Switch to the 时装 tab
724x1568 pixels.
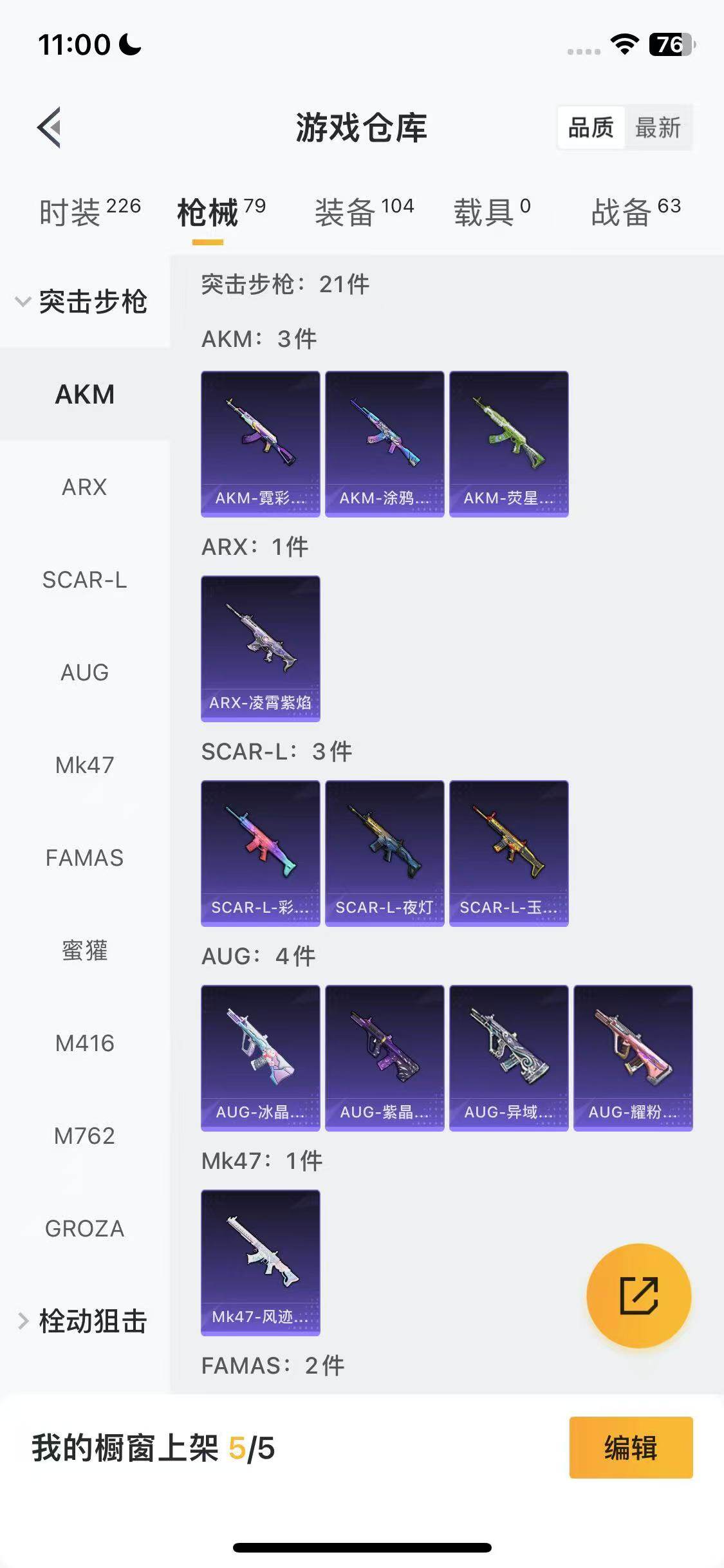coord(89,212)
